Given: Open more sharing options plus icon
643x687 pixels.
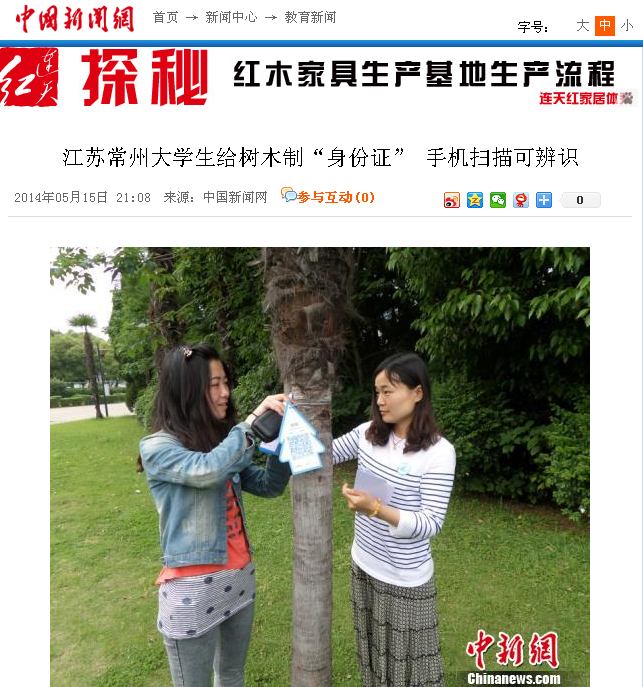Looking at the screenshot, I should 544,200.
